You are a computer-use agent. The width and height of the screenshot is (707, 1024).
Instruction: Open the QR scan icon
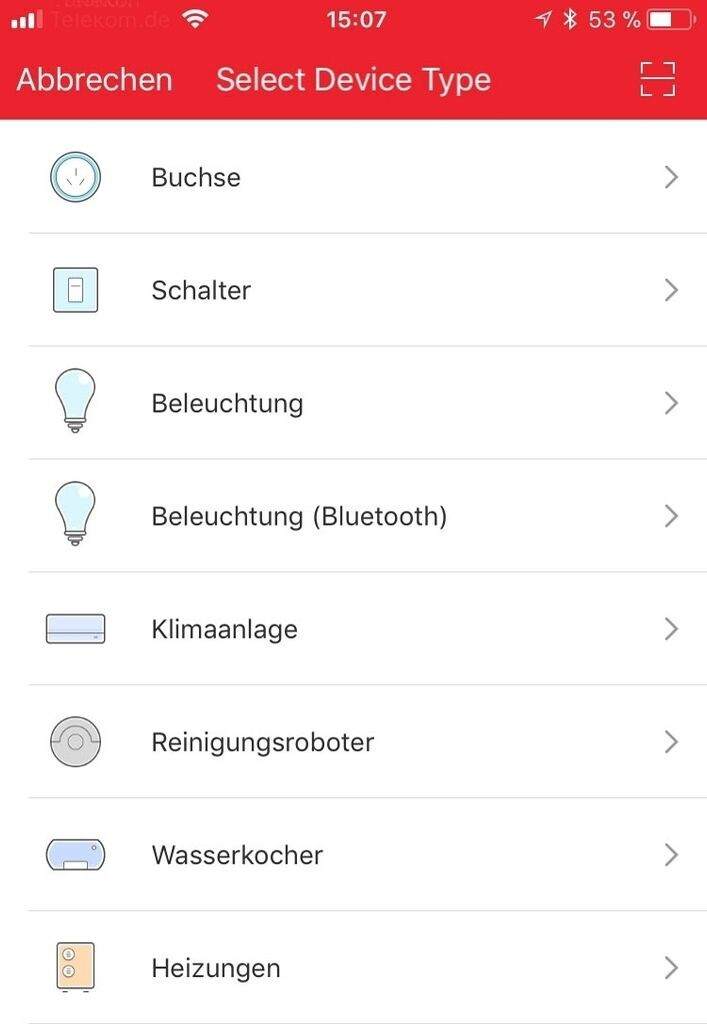pos(657,79)
